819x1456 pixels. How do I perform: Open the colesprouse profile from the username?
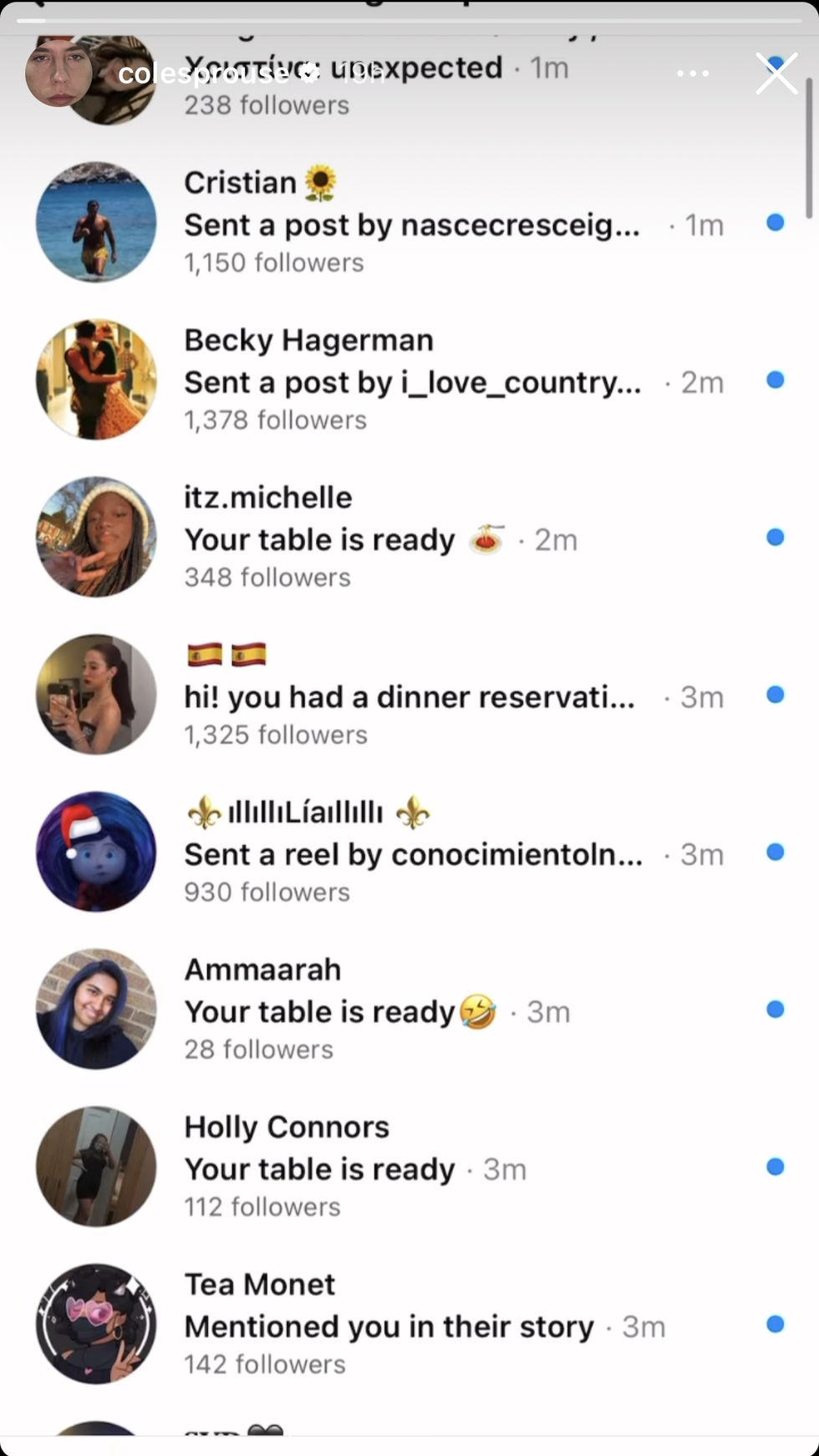203,74
